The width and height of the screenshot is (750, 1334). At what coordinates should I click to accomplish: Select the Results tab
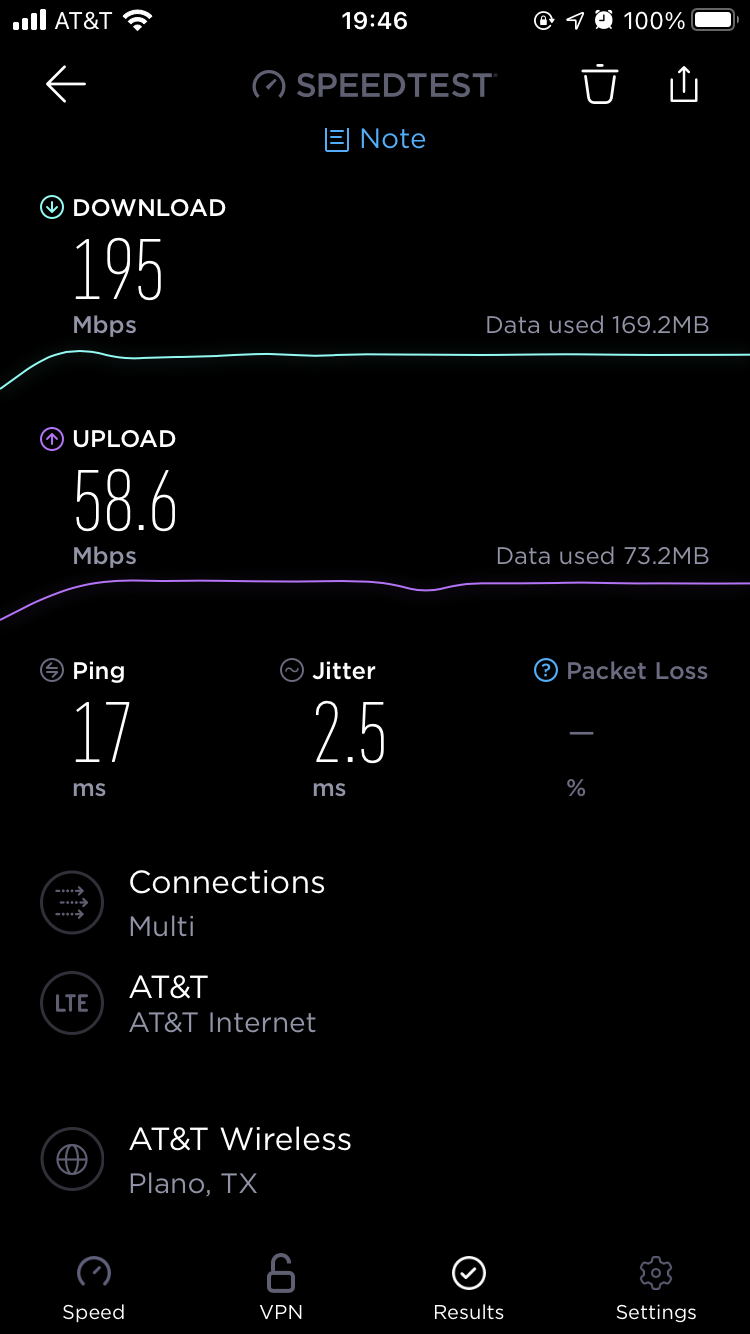pyautogui.click(x=468, y=1289)
